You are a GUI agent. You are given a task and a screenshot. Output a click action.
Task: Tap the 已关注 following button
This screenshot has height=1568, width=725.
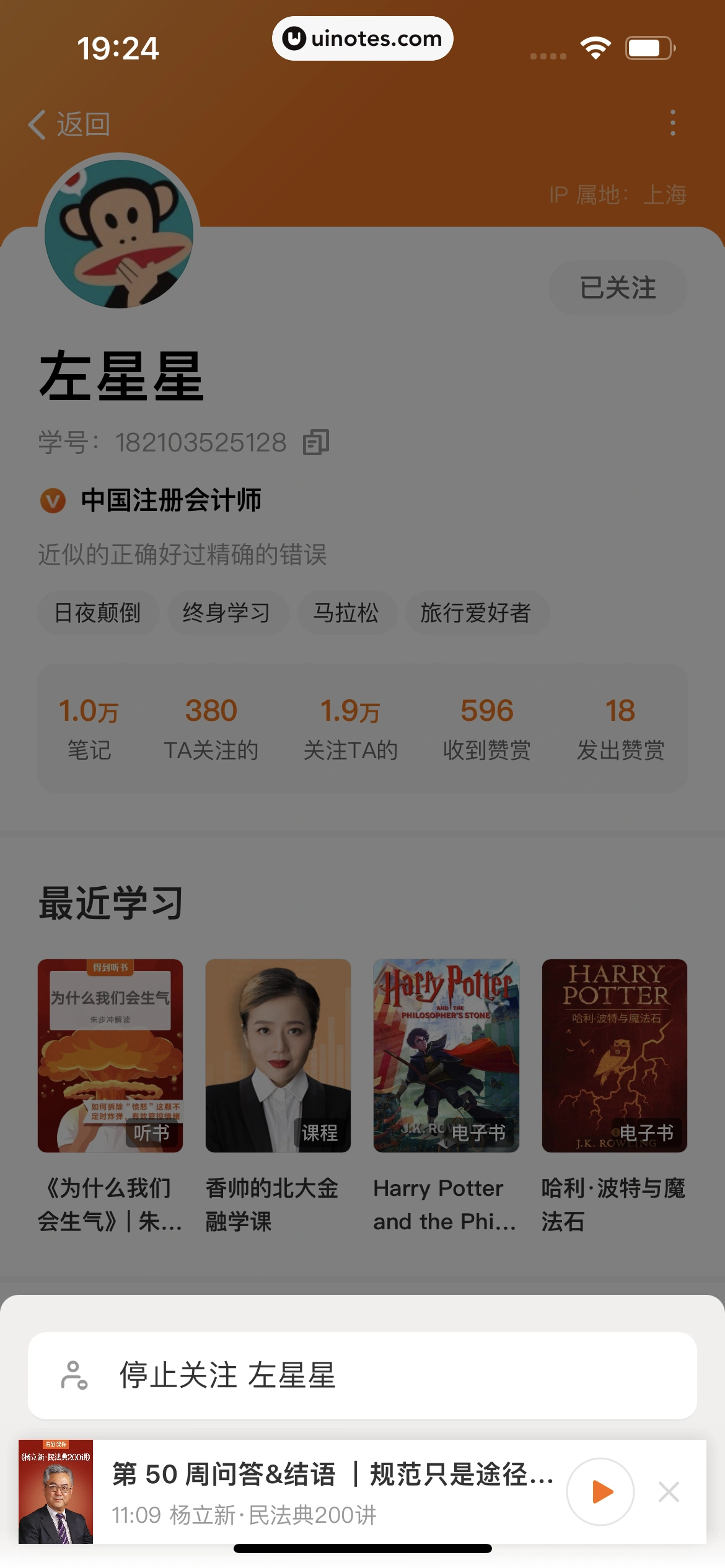(617, 288)
